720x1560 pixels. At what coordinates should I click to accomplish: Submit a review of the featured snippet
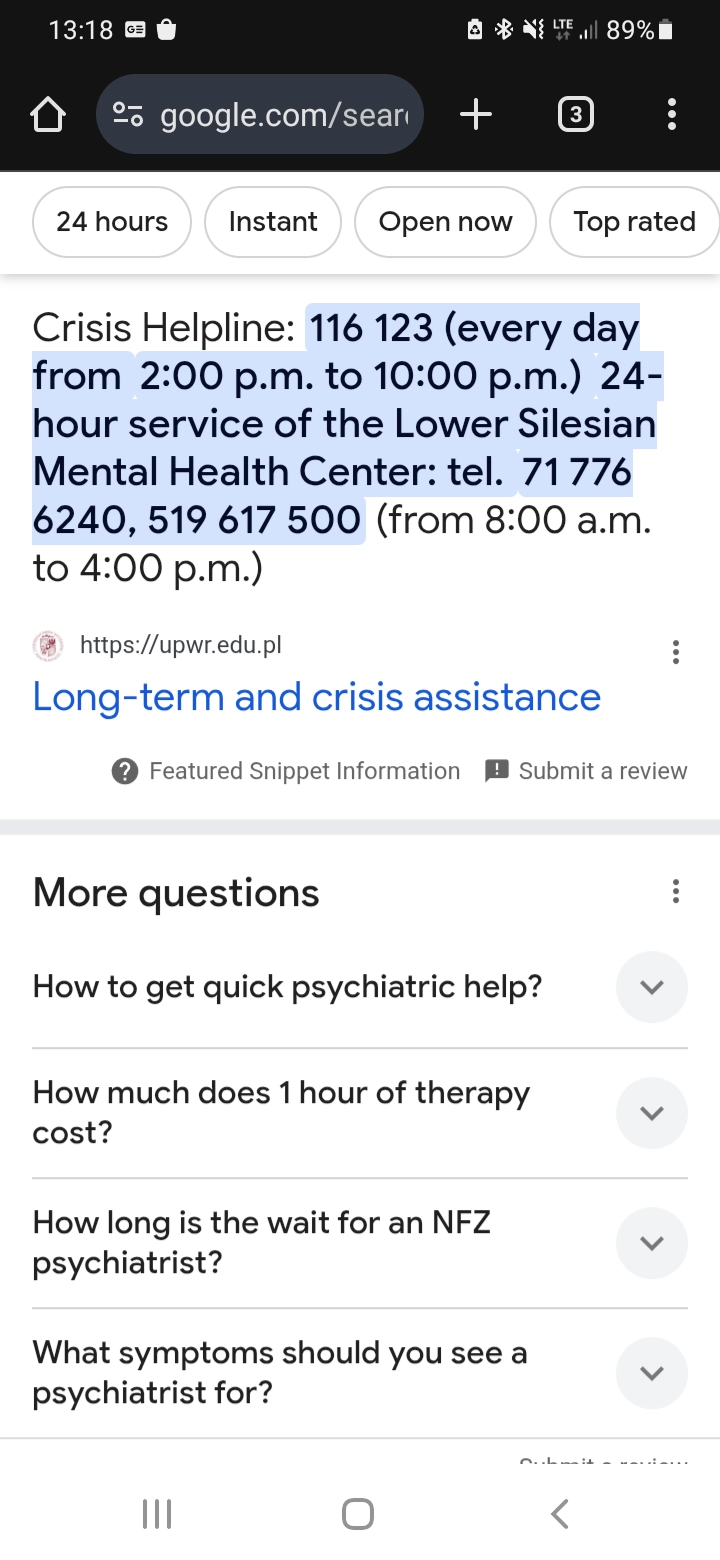pyautogui.click(x=586, y=771)
